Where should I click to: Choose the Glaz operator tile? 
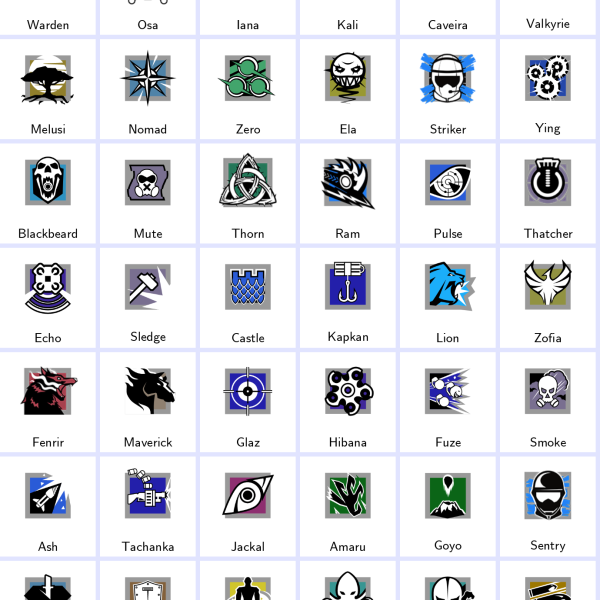pos(248,402)
